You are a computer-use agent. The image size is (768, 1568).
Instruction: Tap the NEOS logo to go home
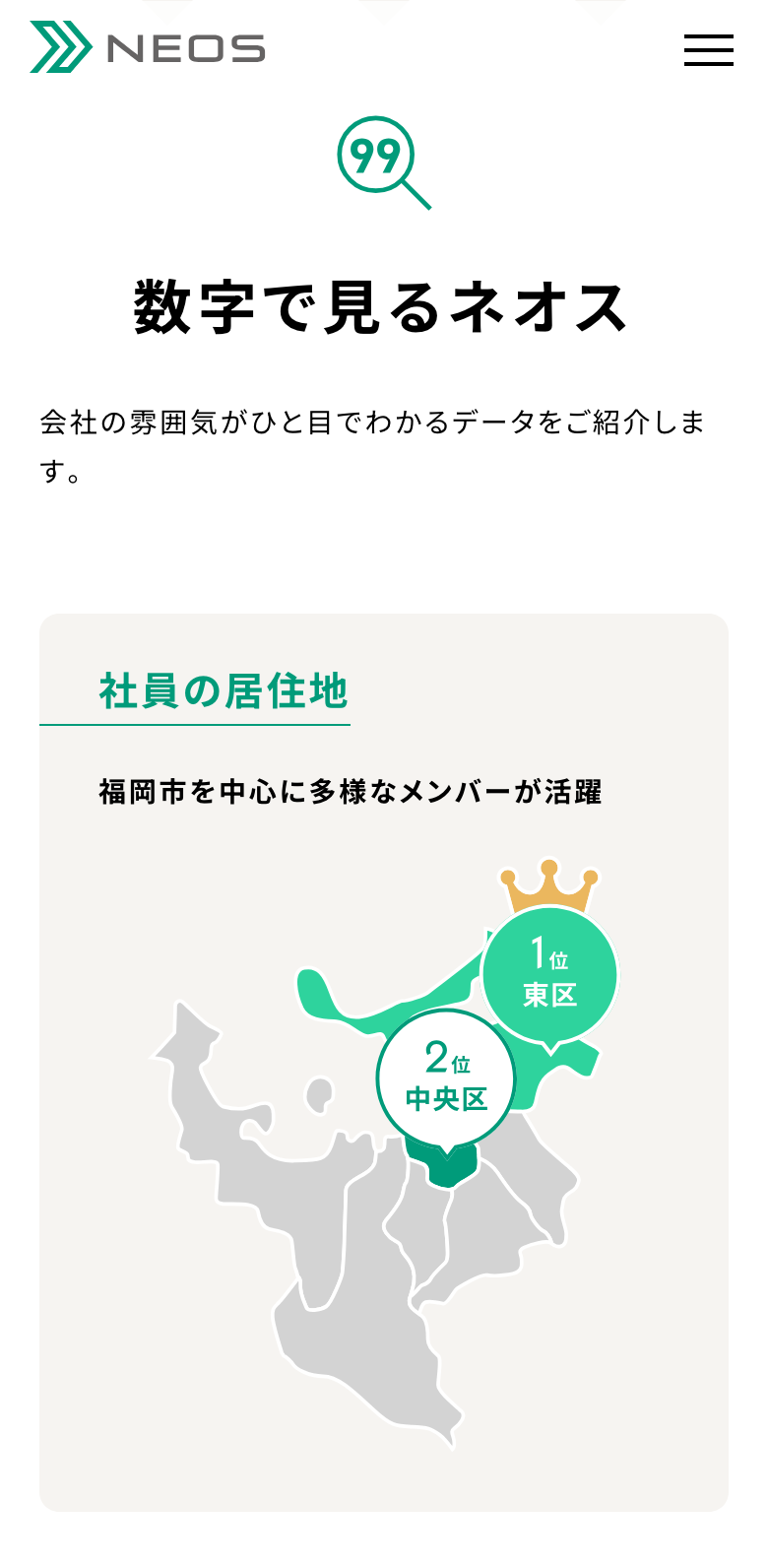(148, 47)
